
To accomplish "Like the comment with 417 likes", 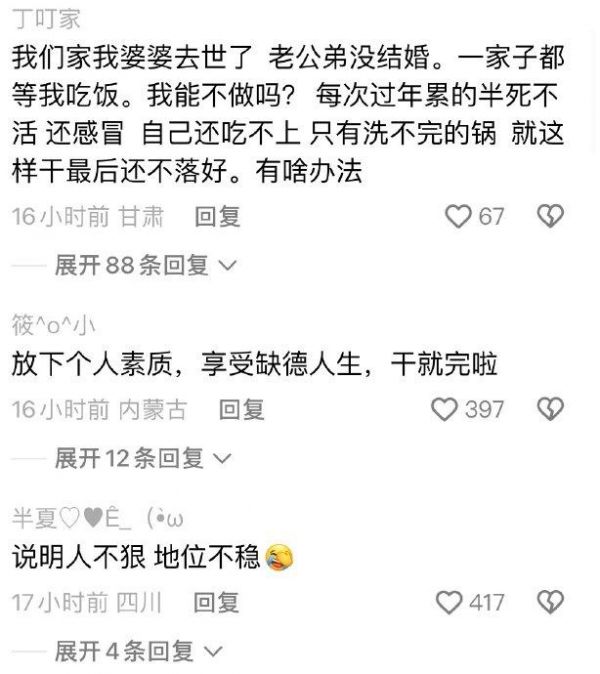I will tap(451, 603).
